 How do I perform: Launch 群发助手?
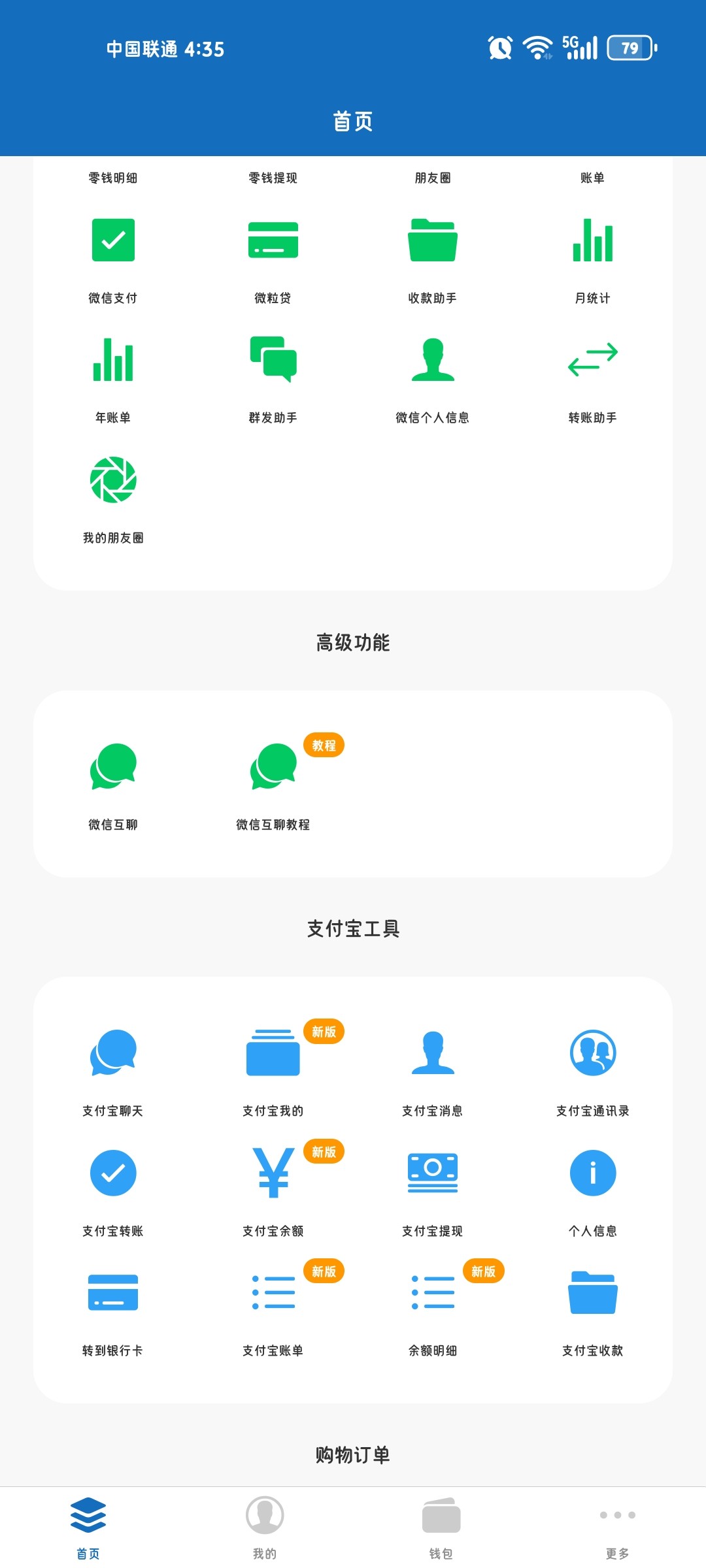(x=273, y=360)
